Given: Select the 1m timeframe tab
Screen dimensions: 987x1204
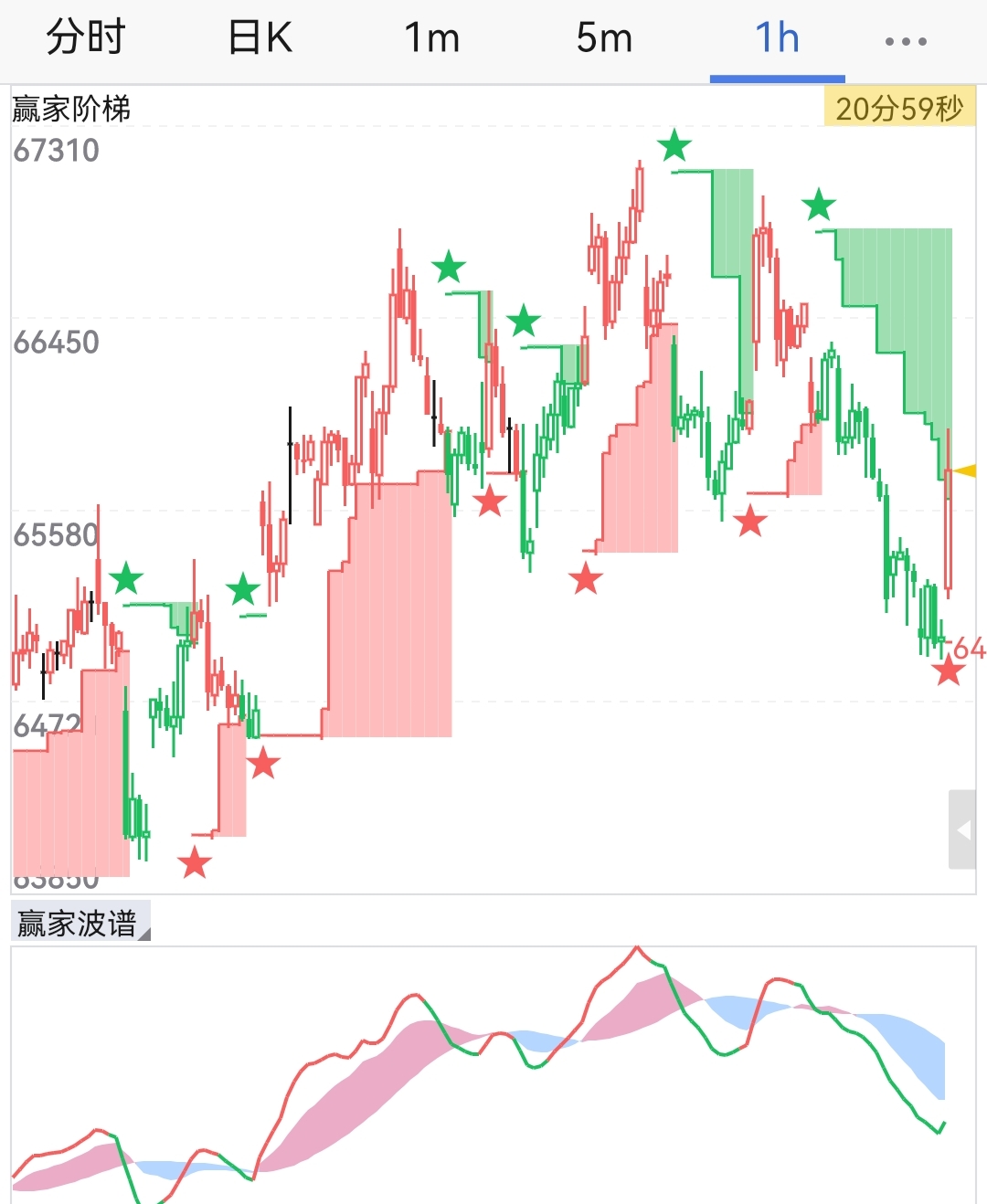Looking at the screenshot, I should coord(431,38).
